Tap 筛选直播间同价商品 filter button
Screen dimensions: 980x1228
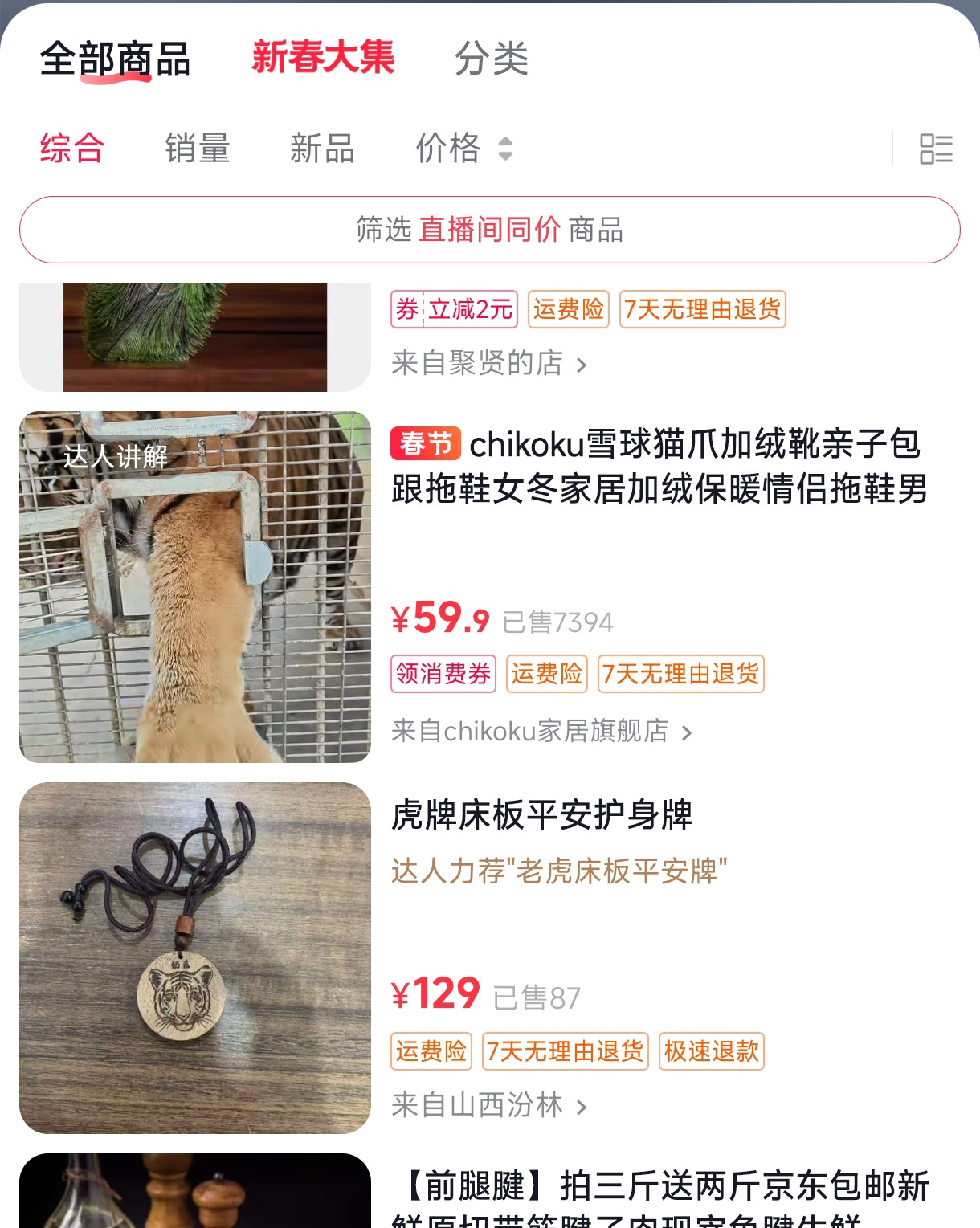pos(490,230)
